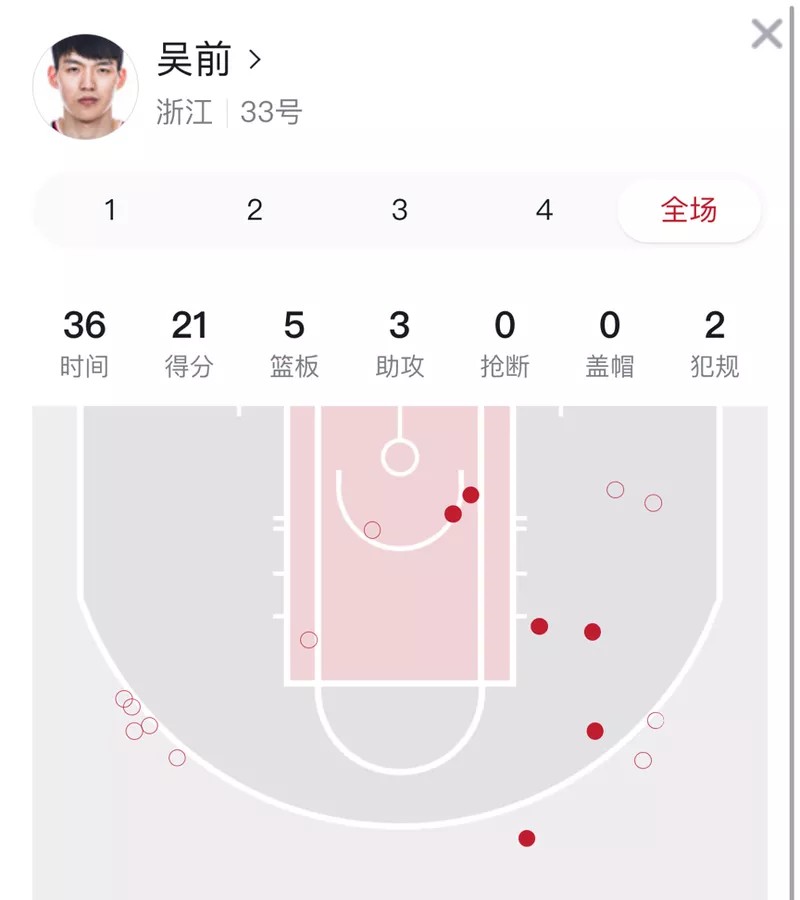Open 吴前's player profile

(x=208, y=62)
